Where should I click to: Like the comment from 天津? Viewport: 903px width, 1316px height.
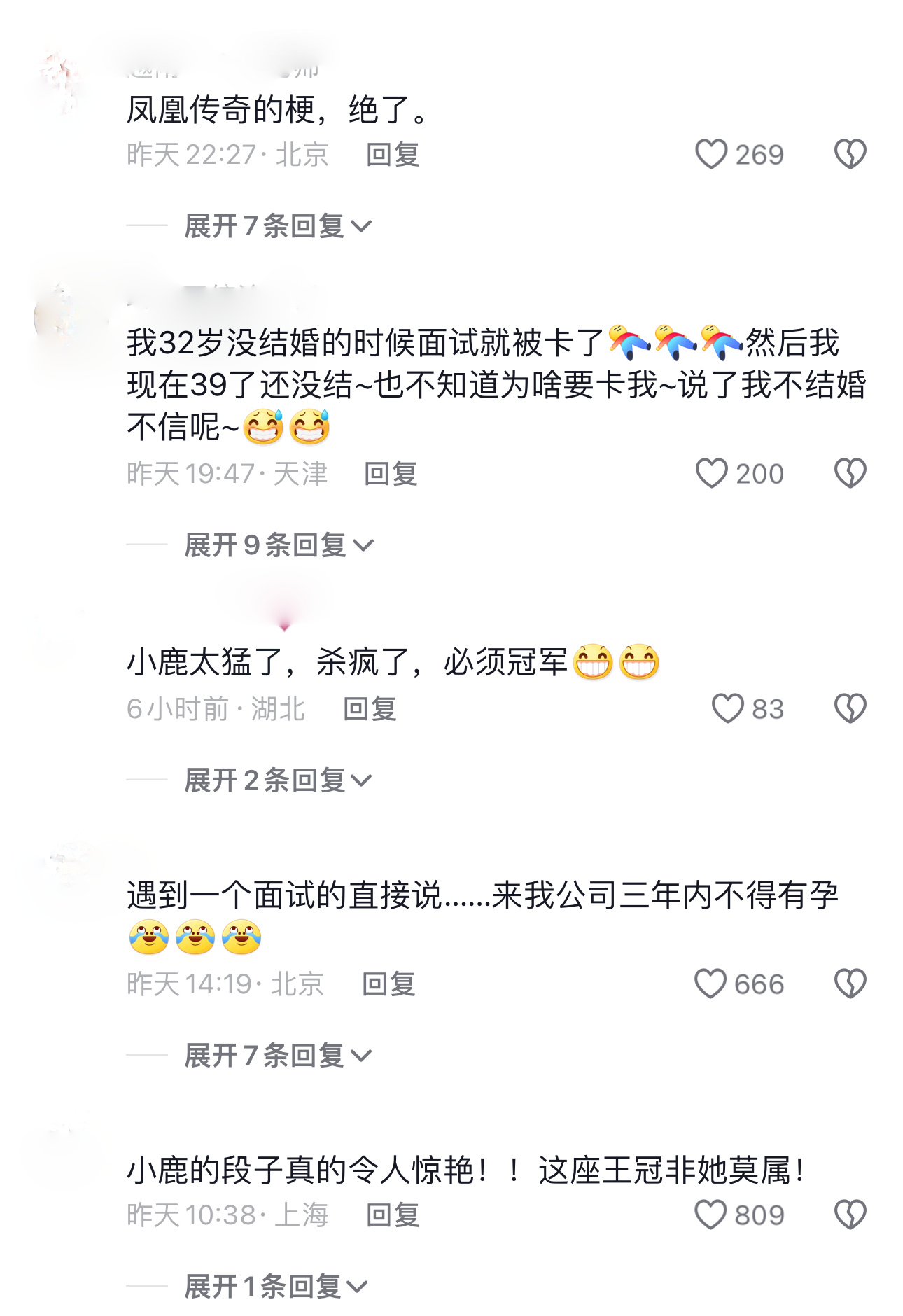711,473
